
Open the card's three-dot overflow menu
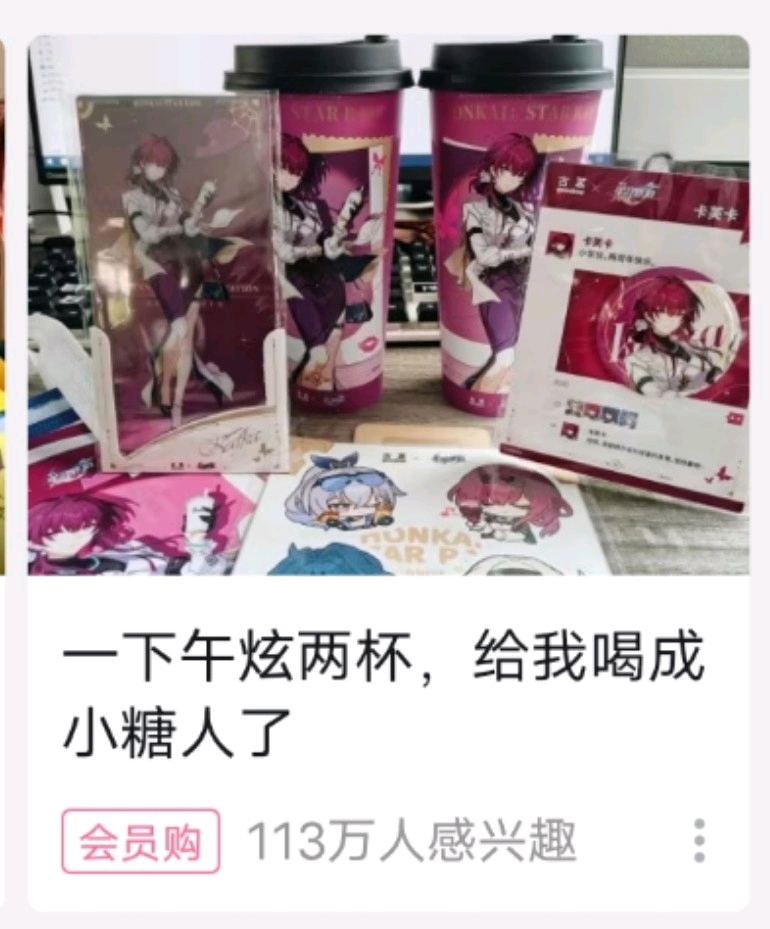pos(699,840)
